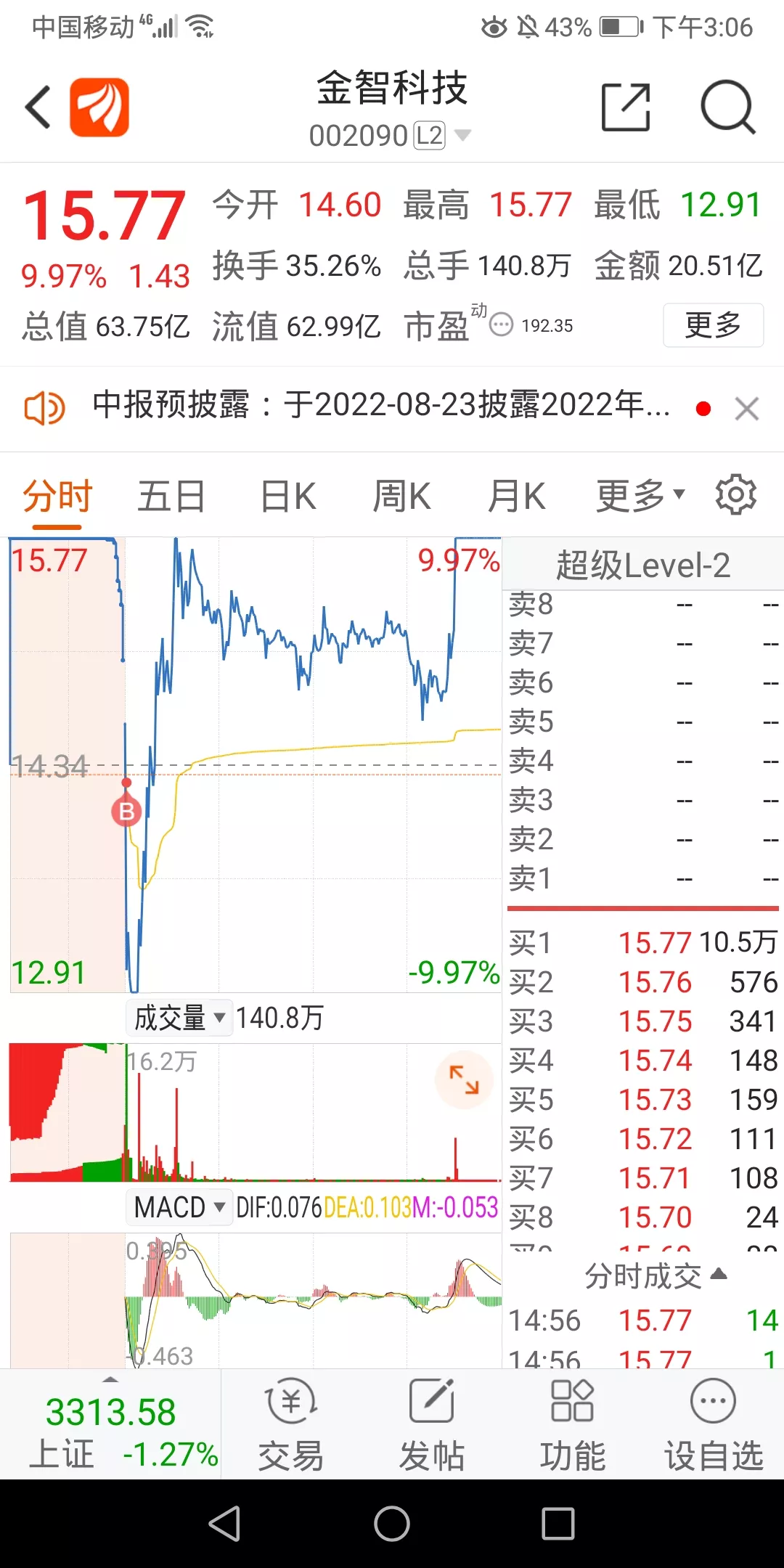Open the 交易 trading tab
The width and height of the screenshot is (784, 1568).
291,1425
